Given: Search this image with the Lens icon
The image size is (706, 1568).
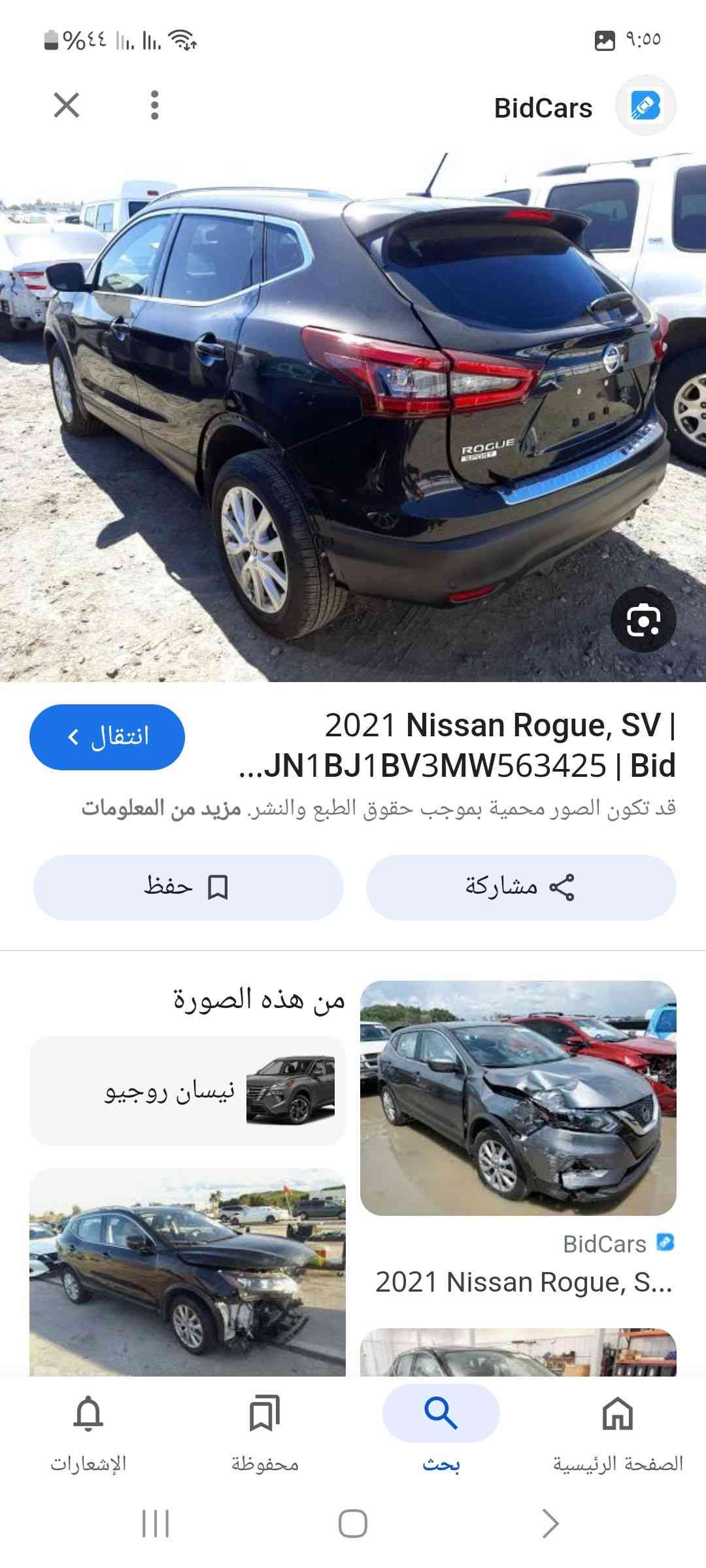Looking at the screenshot, I should pos(643,619).
